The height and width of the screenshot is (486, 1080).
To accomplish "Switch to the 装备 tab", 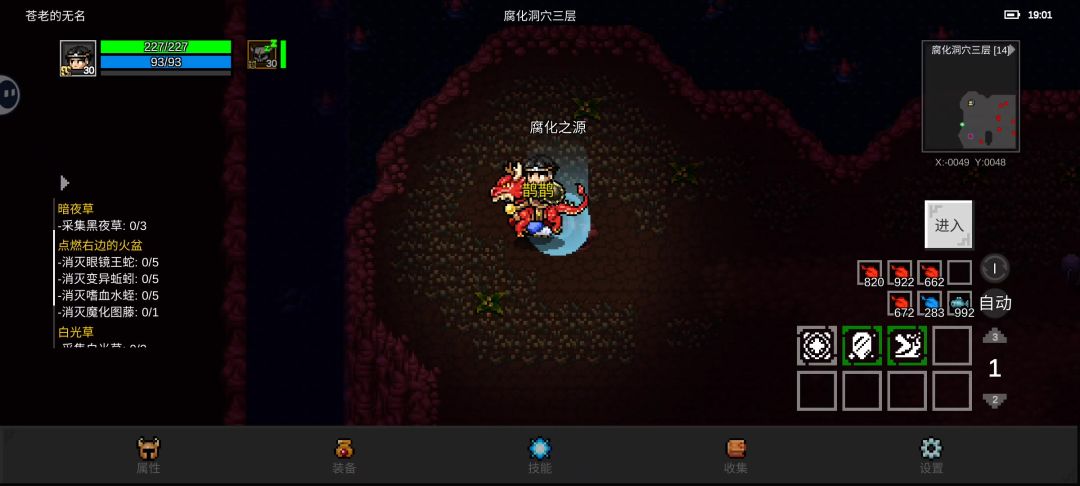I will tap(344, 455).
